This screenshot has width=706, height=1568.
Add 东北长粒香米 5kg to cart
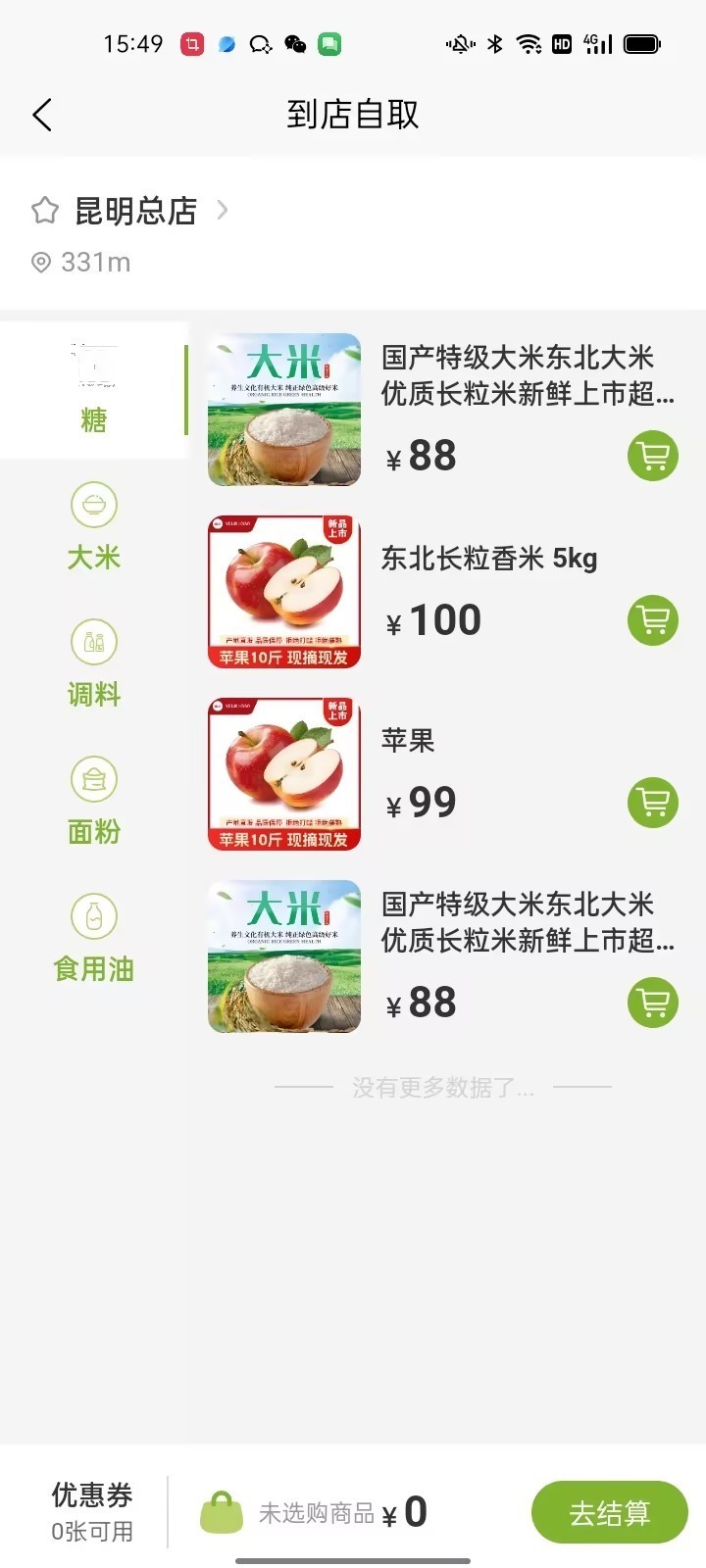pyautogui.click(x=653, y=620)
